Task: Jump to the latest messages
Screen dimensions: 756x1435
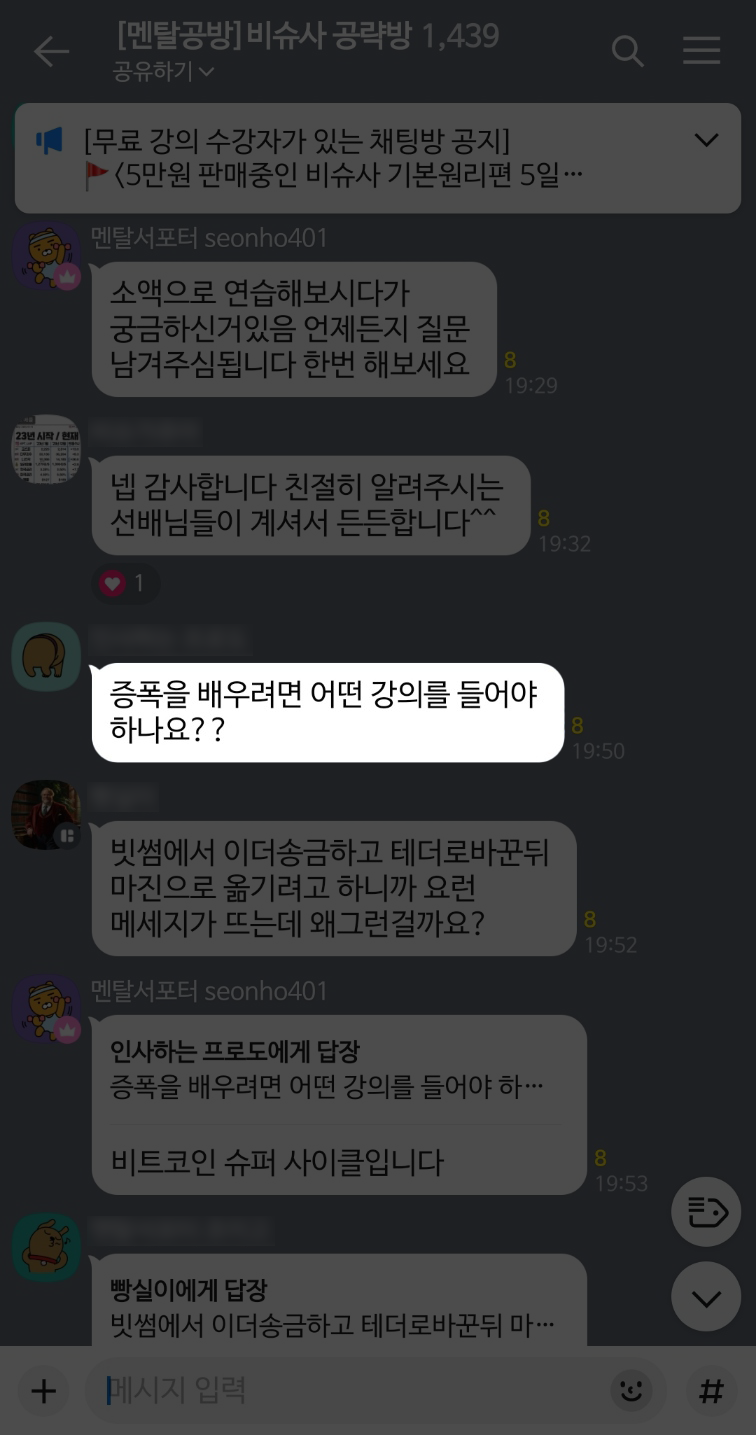Action: tap(706, 1297)
